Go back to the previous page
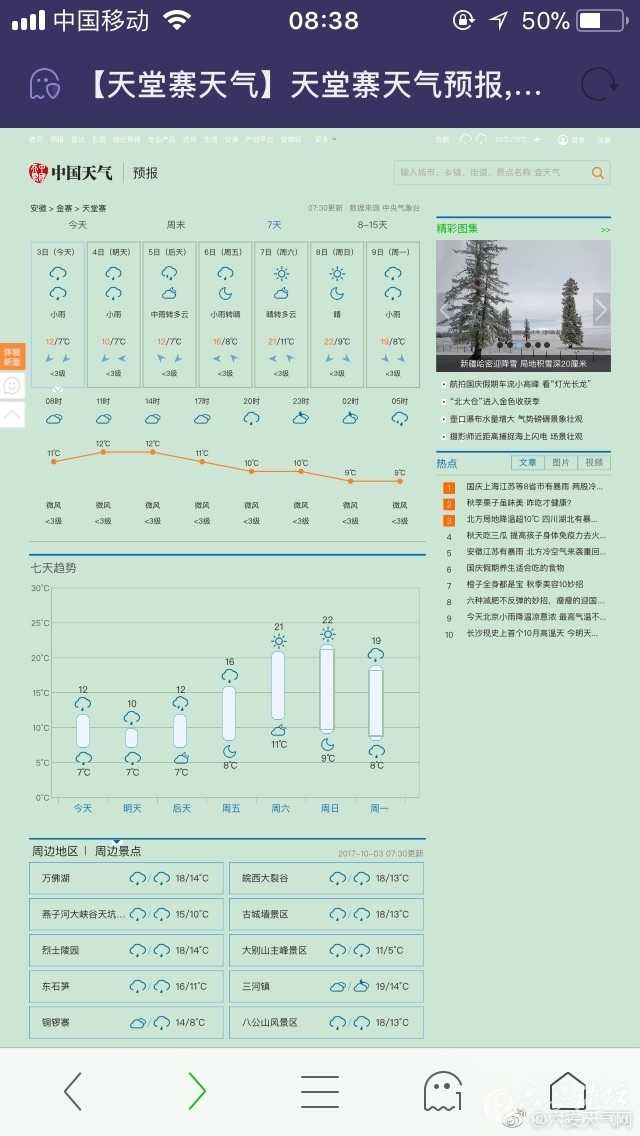 (x=73, y=1090)
